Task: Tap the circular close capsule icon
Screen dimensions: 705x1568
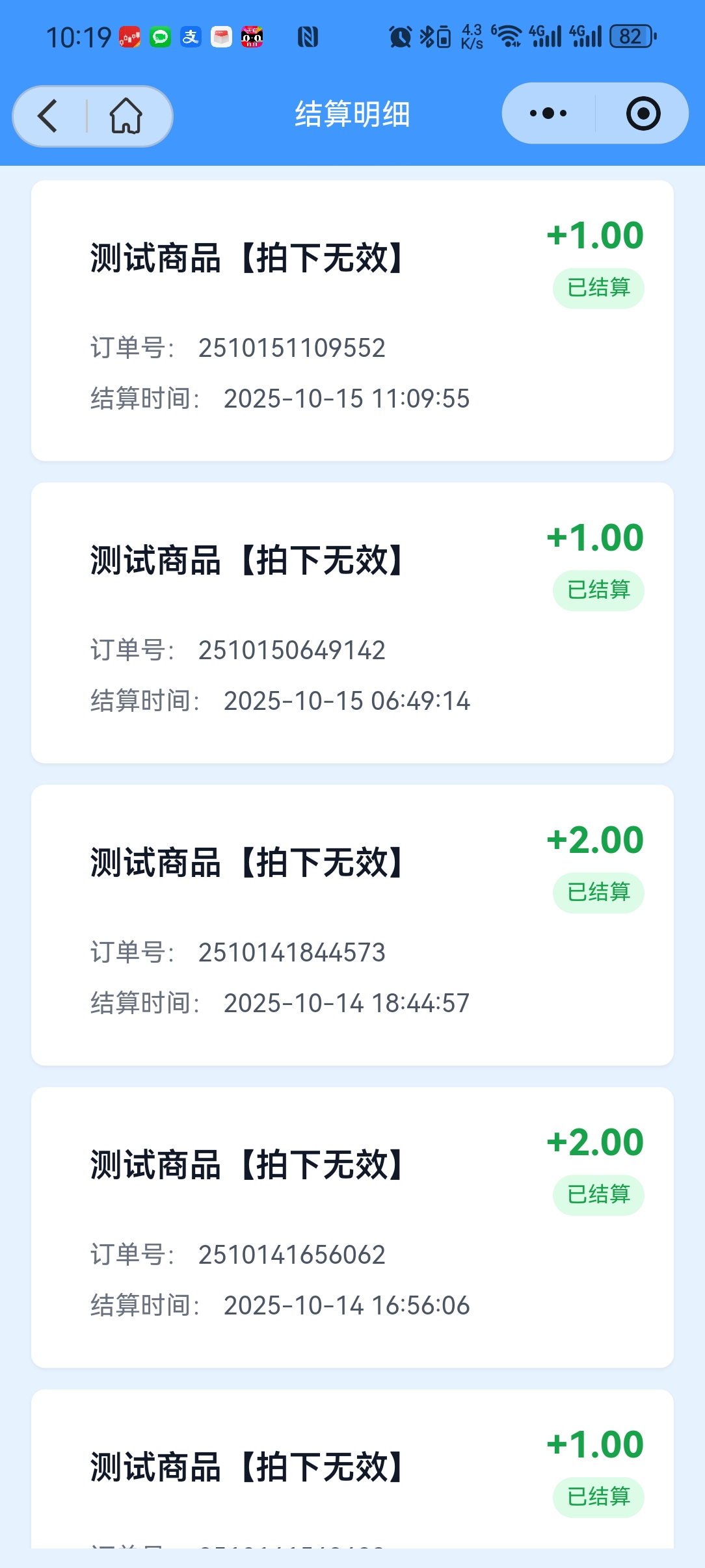Action: pyautogui.click(x=643, y=113)
